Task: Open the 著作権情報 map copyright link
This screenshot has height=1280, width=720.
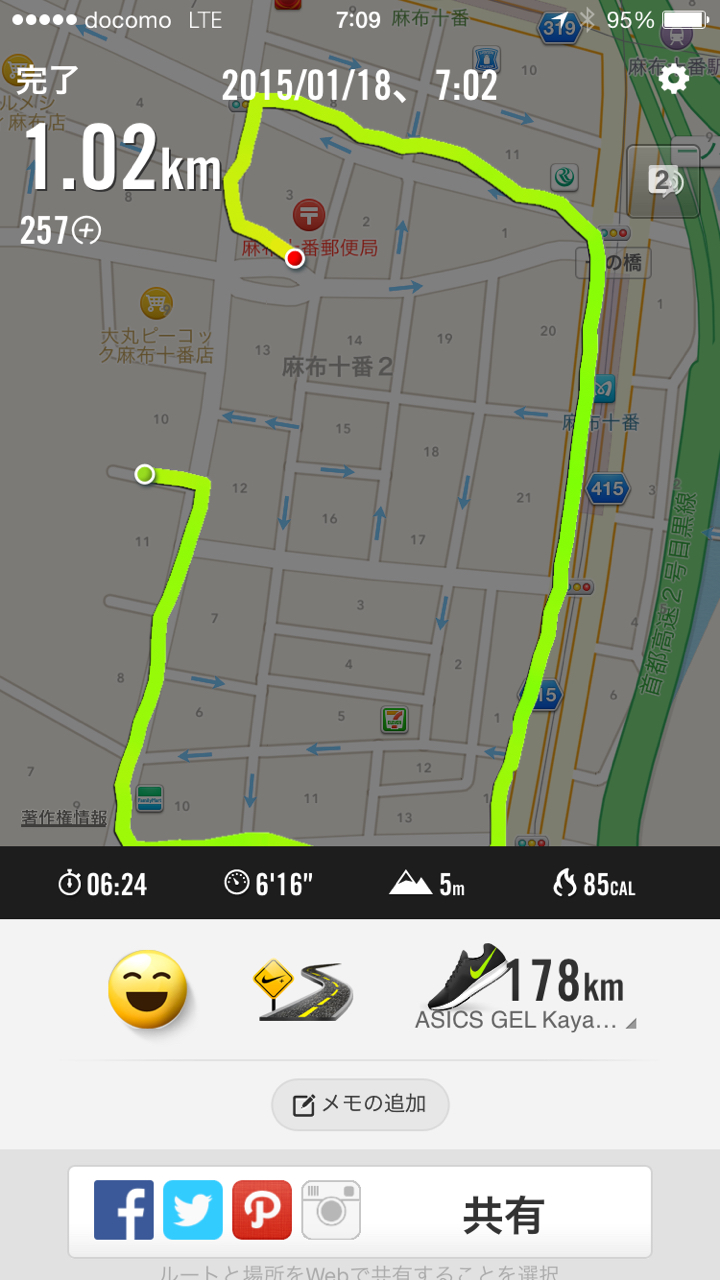Action: (64, 817)
